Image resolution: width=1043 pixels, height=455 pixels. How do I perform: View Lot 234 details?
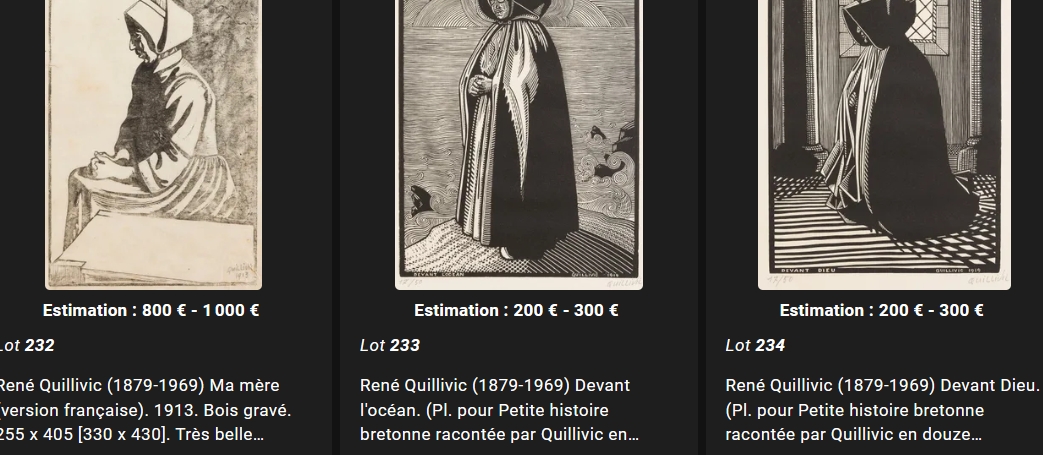(755, 345)
